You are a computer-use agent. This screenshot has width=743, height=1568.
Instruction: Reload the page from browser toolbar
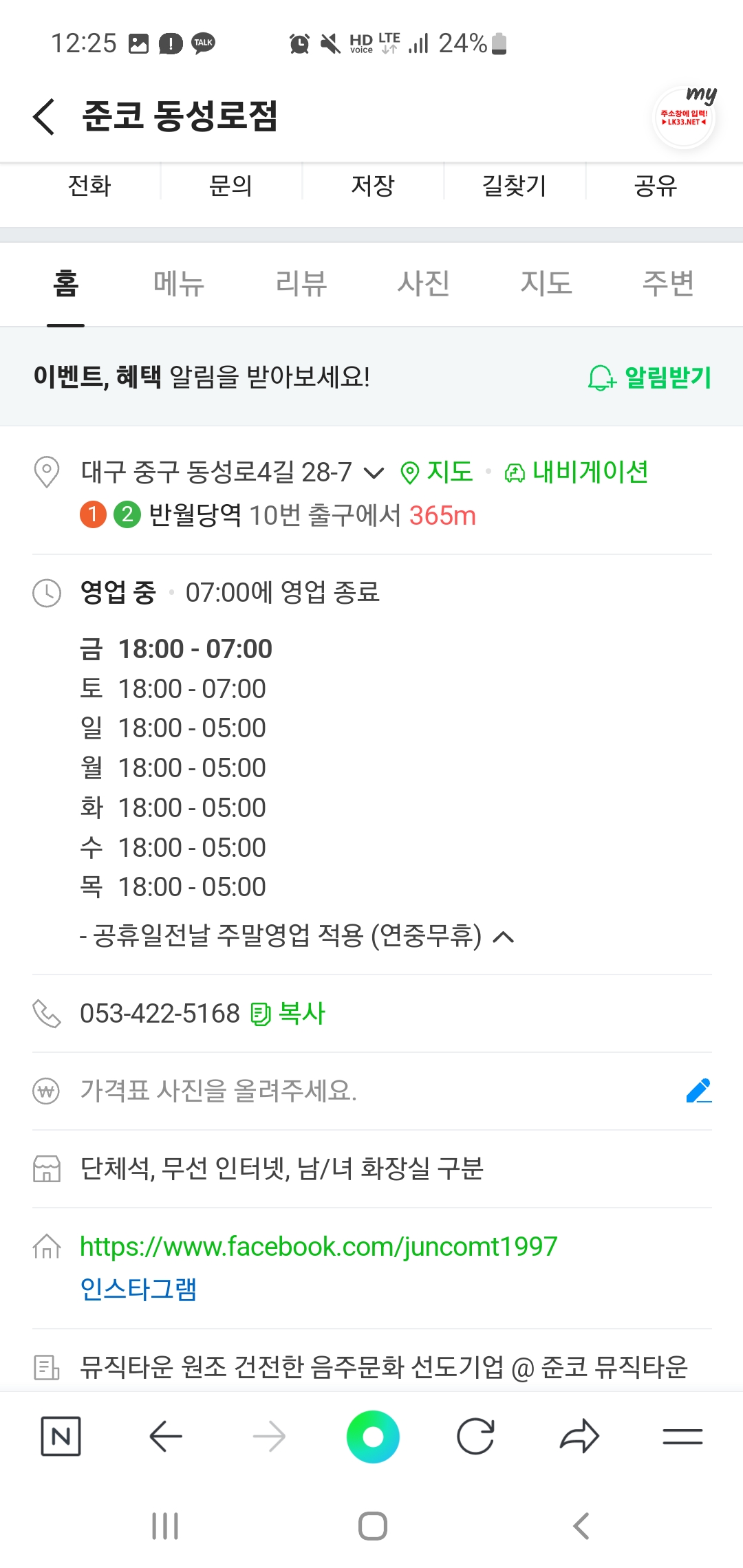[x=475, y=1437]
